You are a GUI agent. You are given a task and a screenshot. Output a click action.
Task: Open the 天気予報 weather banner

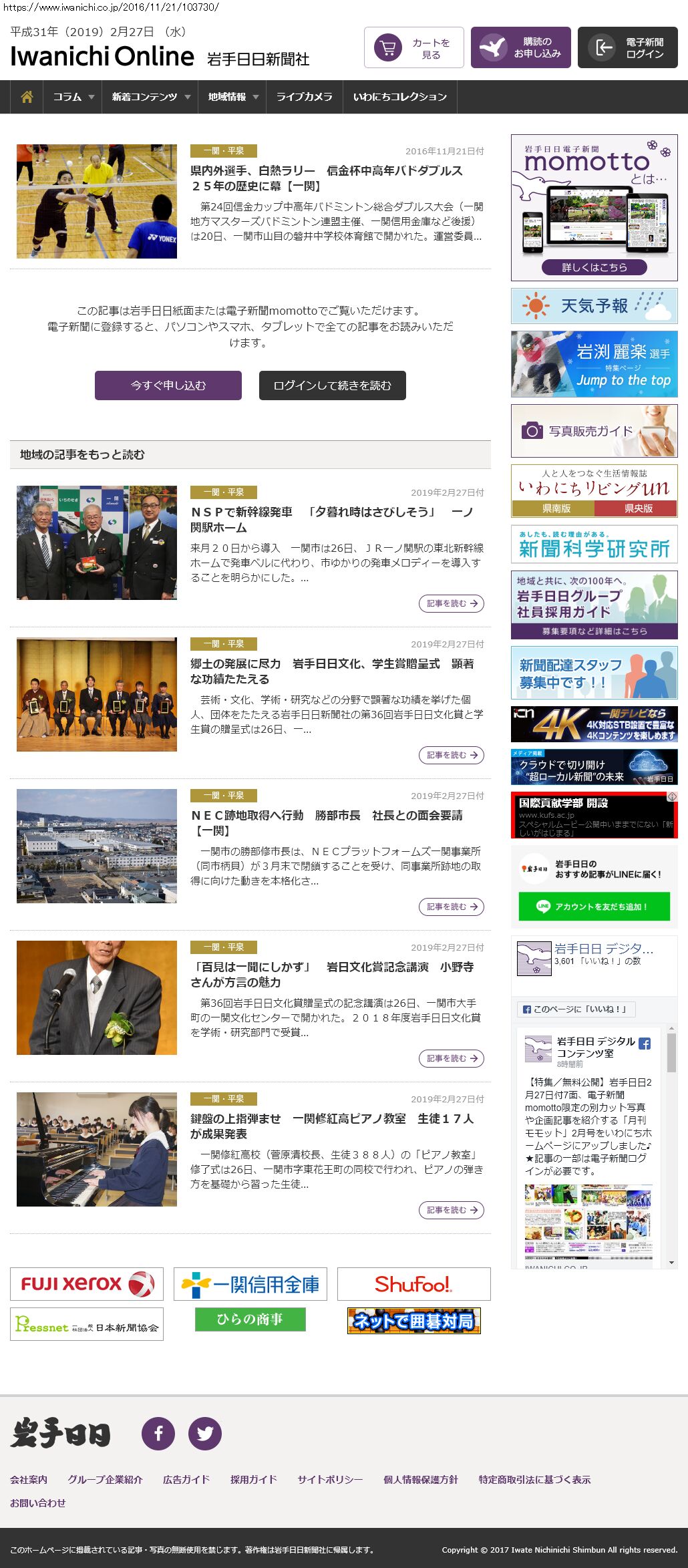pyautogui.click(x=594, y=306)
